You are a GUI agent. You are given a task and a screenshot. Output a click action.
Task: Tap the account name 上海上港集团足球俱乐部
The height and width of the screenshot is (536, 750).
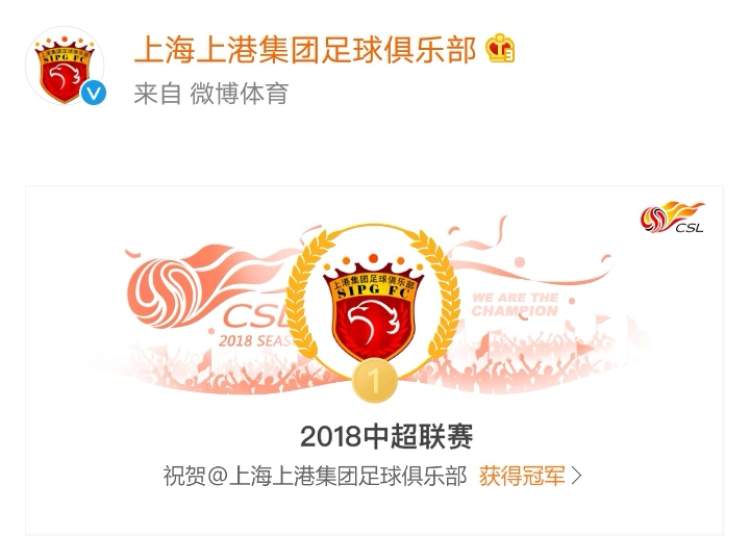click(x=305, y=50)
